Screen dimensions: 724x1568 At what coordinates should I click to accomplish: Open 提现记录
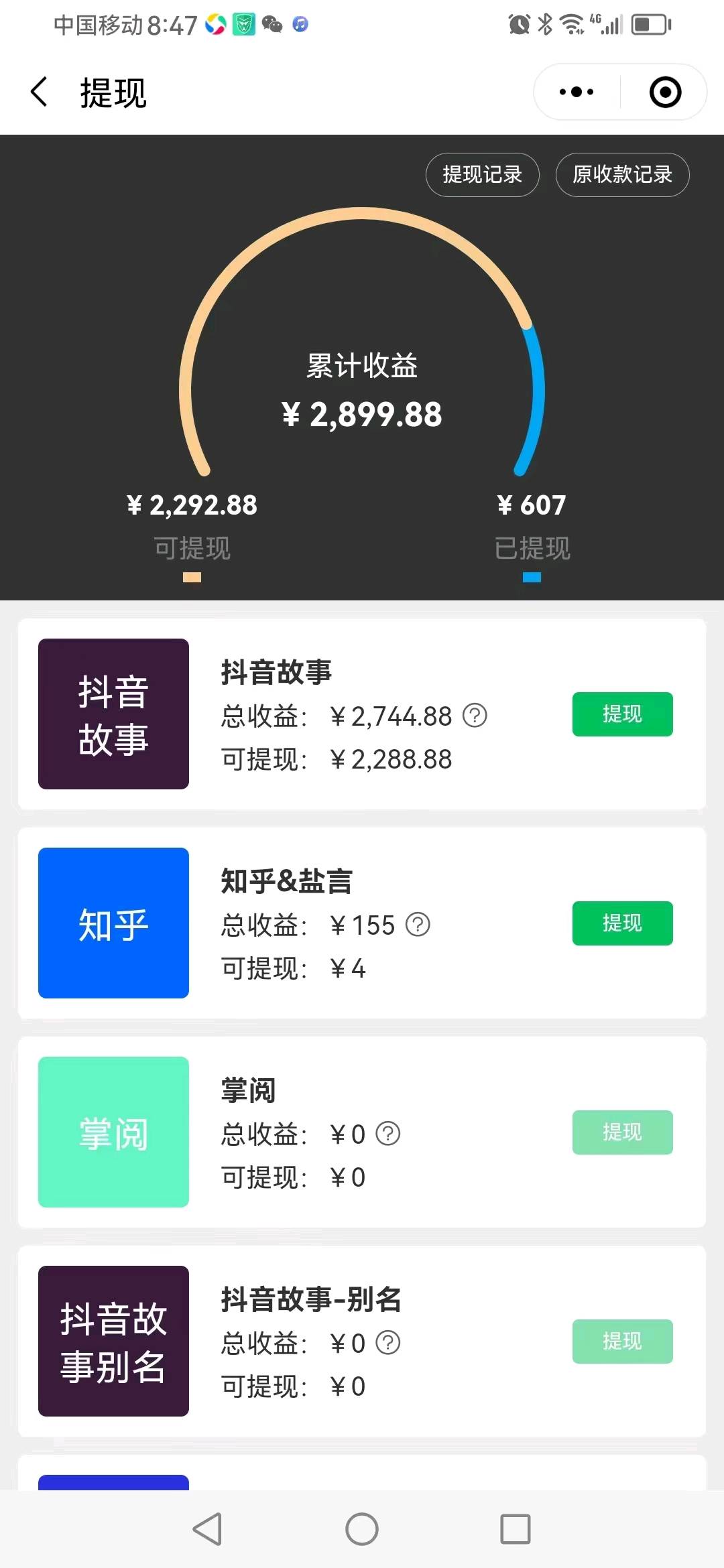click(x=482, y=175)
